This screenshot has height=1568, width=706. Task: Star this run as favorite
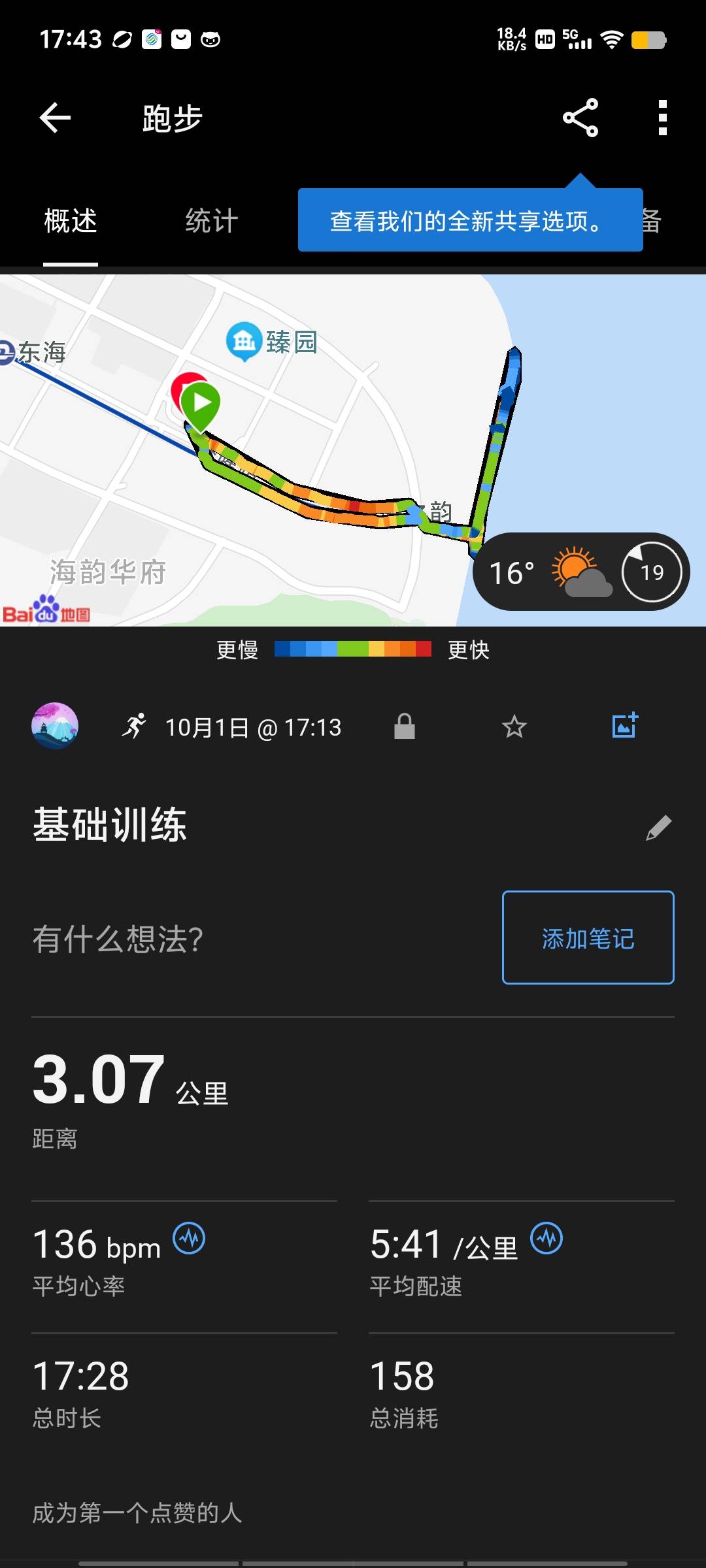tap(514, 726)
